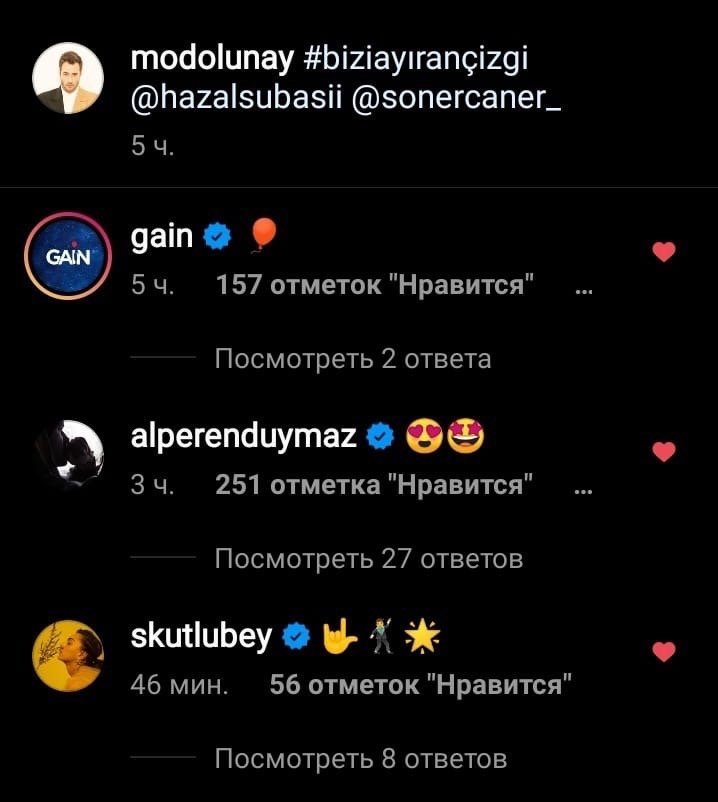View the 251 likes on alperenduymaz's comment
718x802 pixels.
pyautogui.click(x=374, y=486)
